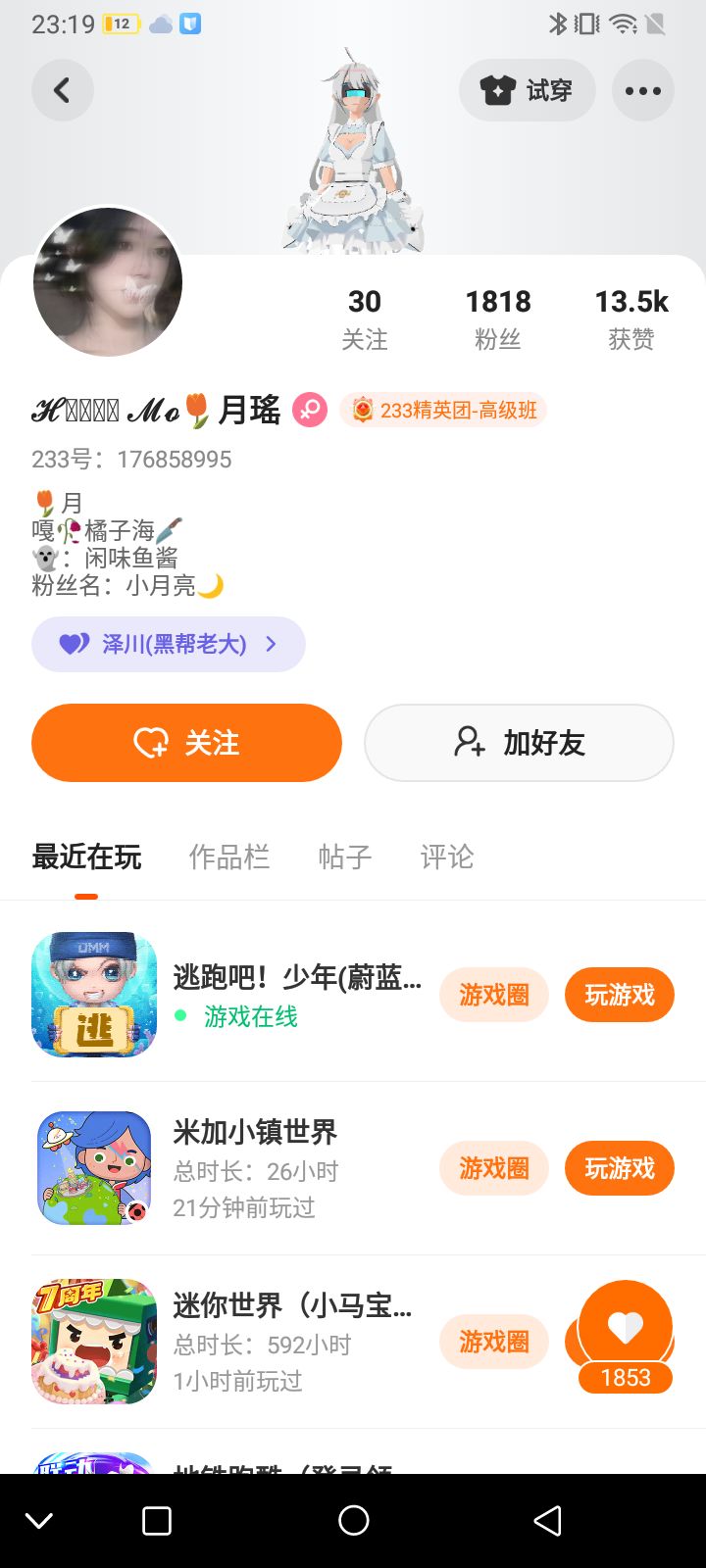
Task: Follow this user with 关注 button
Action: [186, 743]
